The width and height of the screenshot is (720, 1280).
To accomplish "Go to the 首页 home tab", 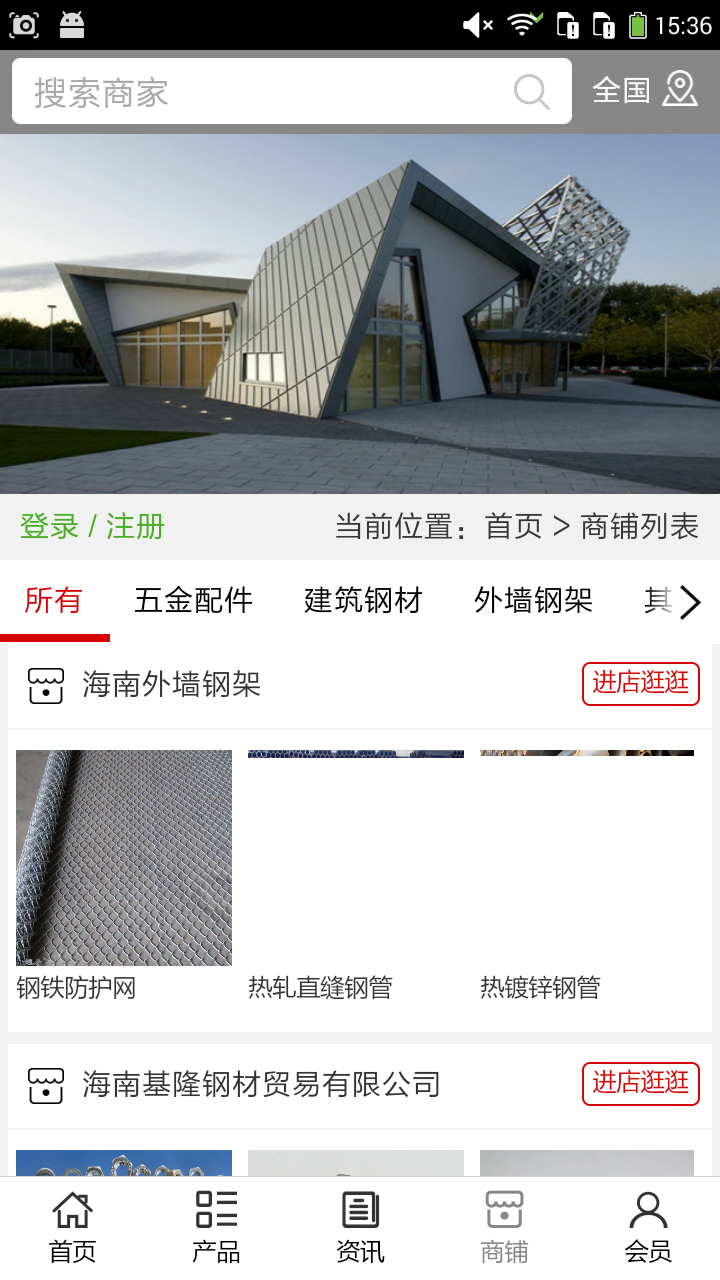I will [72, 1228].
